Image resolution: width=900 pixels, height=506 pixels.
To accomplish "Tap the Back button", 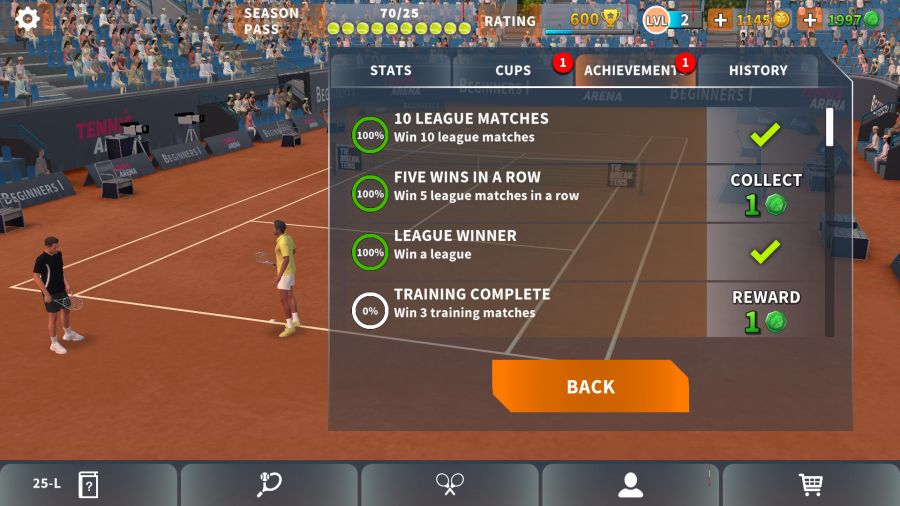I will (x=590, y=387).
